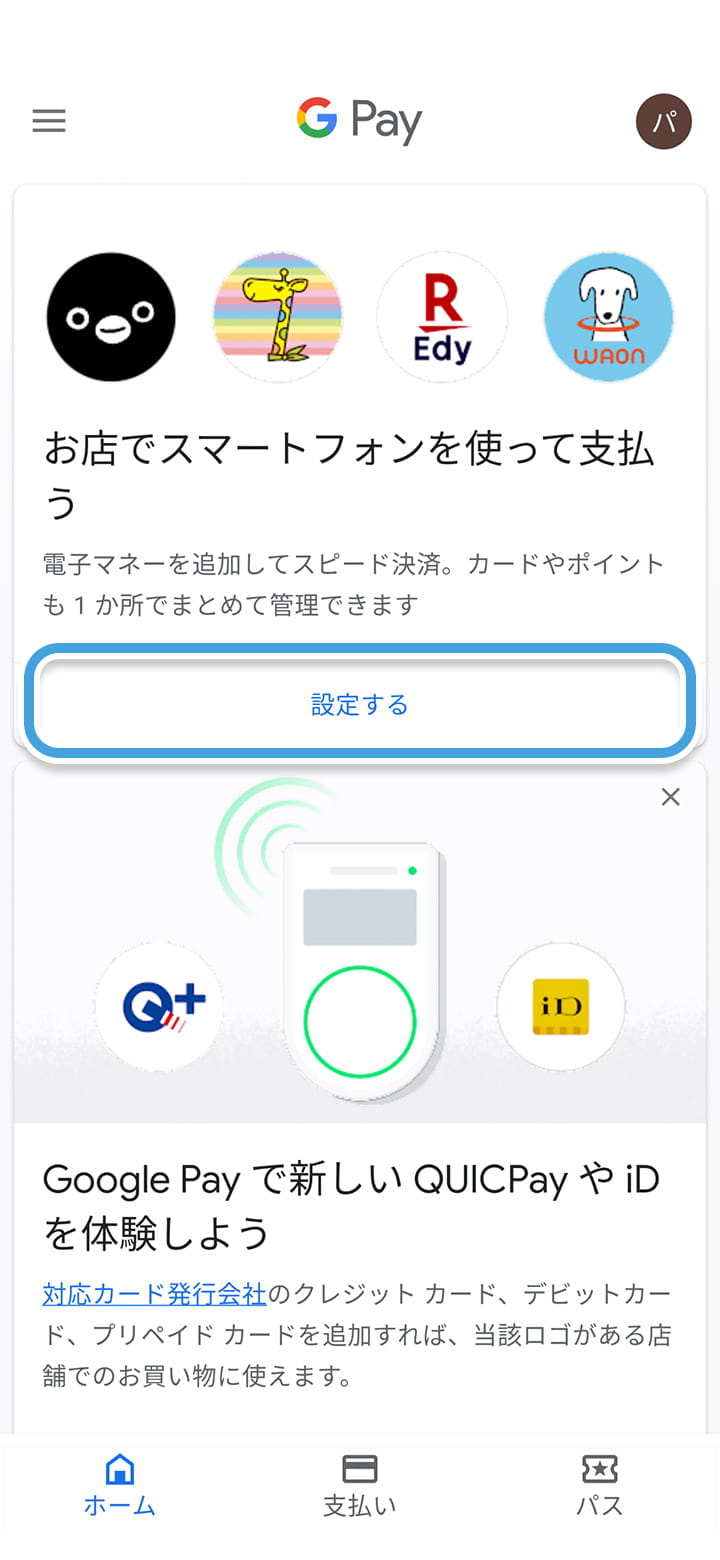Dismiss the QUICPay promotion card
The height and width of the screenshot is (1560, 720).
tap(670, 797)
